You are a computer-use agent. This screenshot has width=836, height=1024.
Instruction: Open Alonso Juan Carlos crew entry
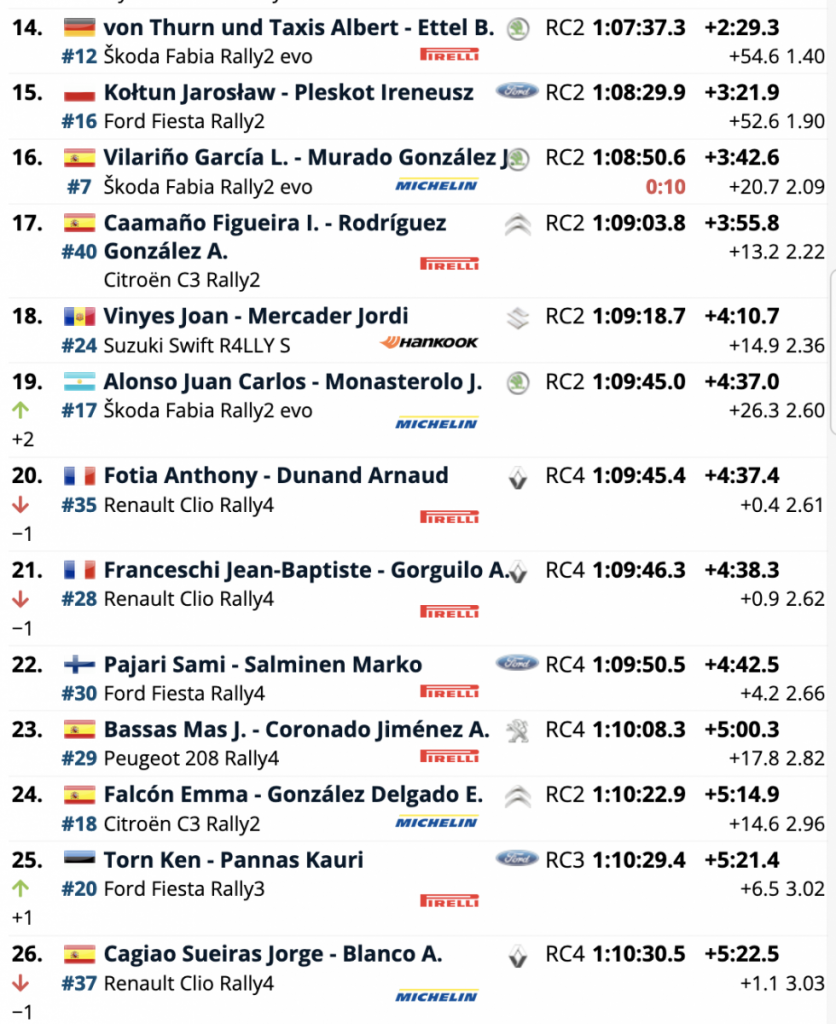[x=292, y=382]
